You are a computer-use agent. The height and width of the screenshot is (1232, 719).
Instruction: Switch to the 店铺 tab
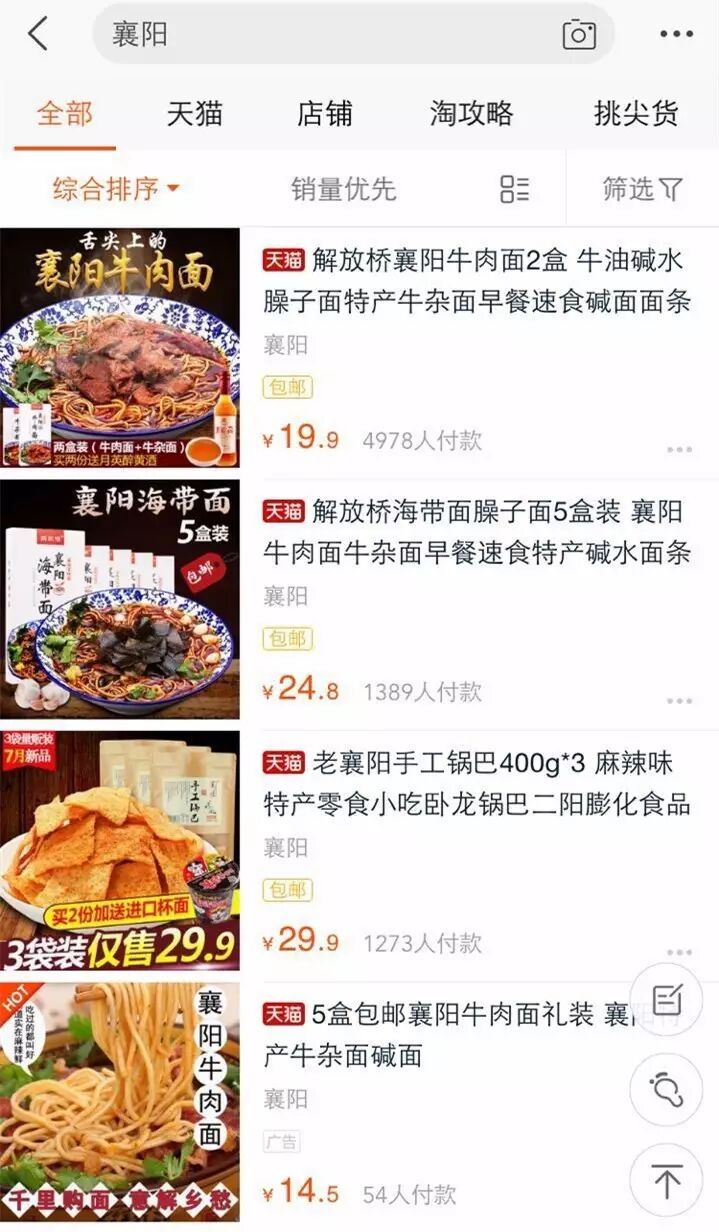325,114
